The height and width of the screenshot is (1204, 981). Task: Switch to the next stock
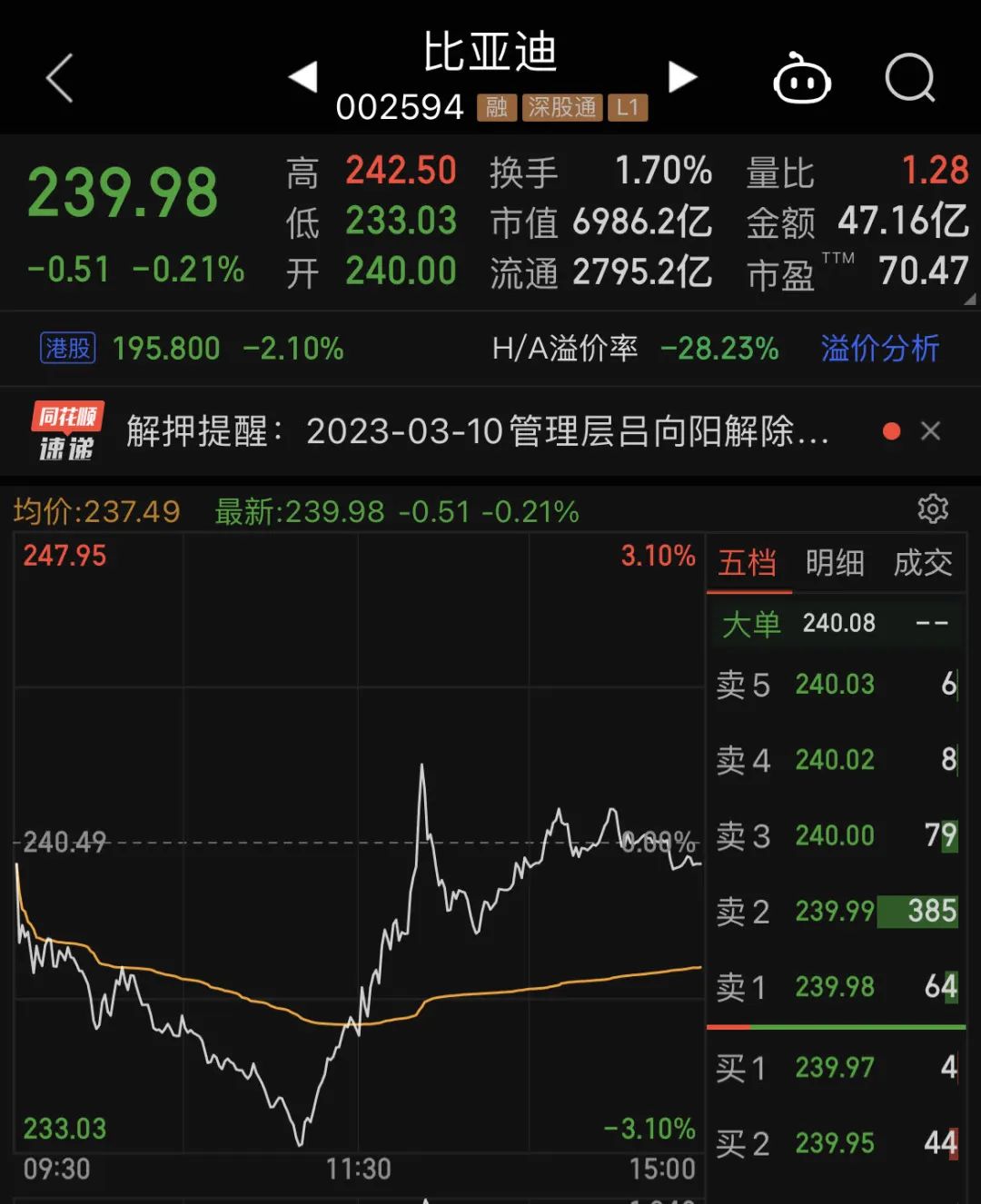click(x=682, y=77)
